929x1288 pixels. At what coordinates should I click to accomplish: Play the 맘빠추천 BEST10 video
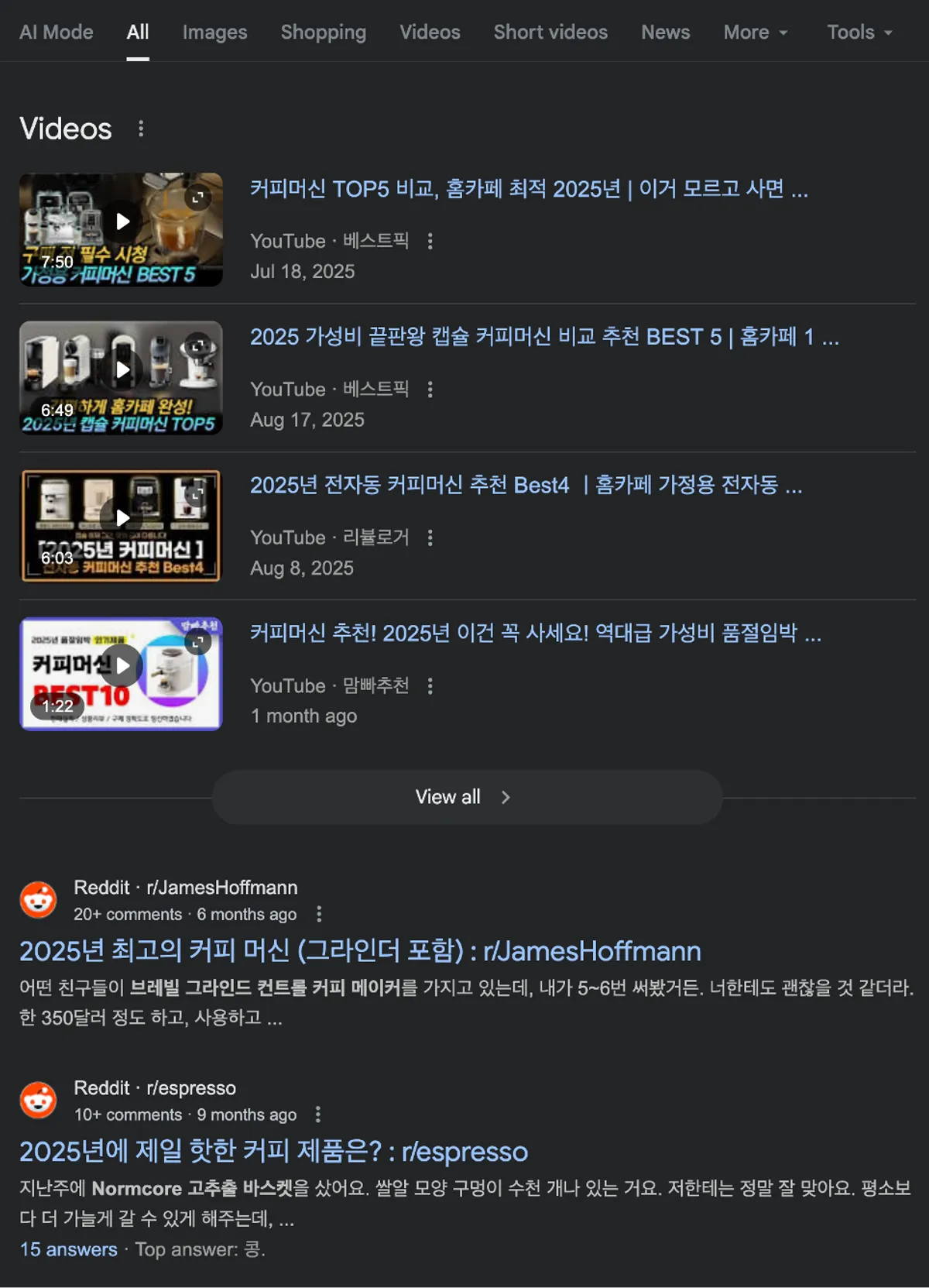(120, 666)
